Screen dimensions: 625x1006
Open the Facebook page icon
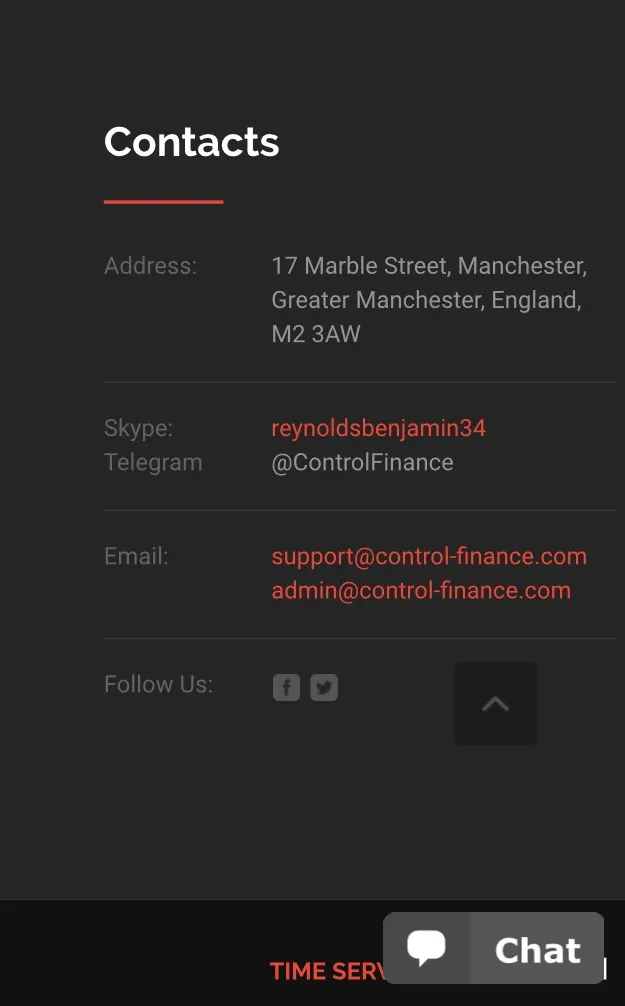(x=286, y=687)
